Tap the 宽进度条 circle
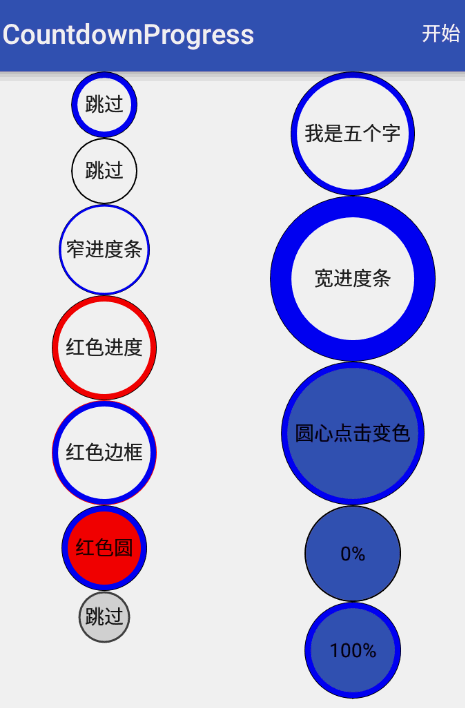Screen dimensions: 465x708 [353, 279]
